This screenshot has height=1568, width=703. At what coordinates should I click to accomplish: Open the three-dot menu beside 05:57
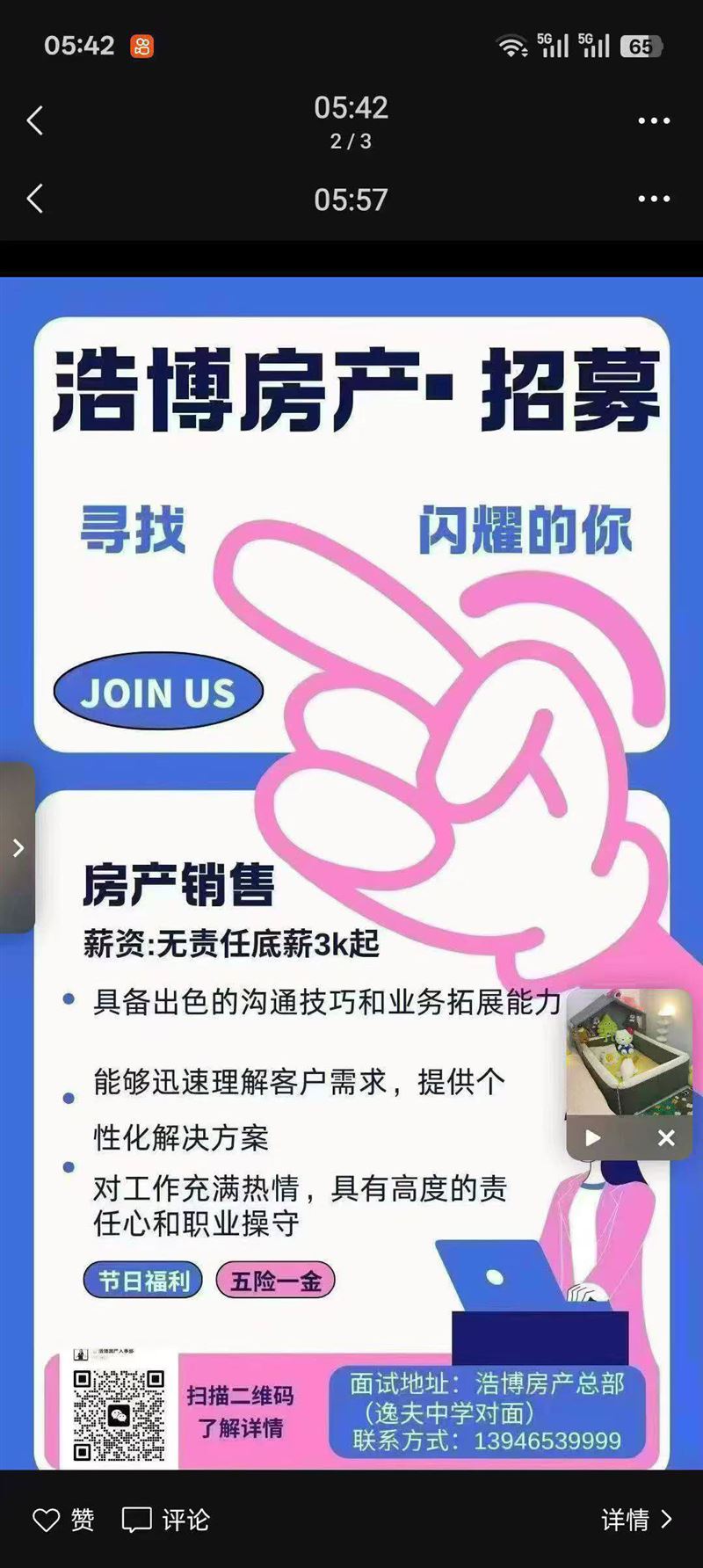[x=654, y=199]
